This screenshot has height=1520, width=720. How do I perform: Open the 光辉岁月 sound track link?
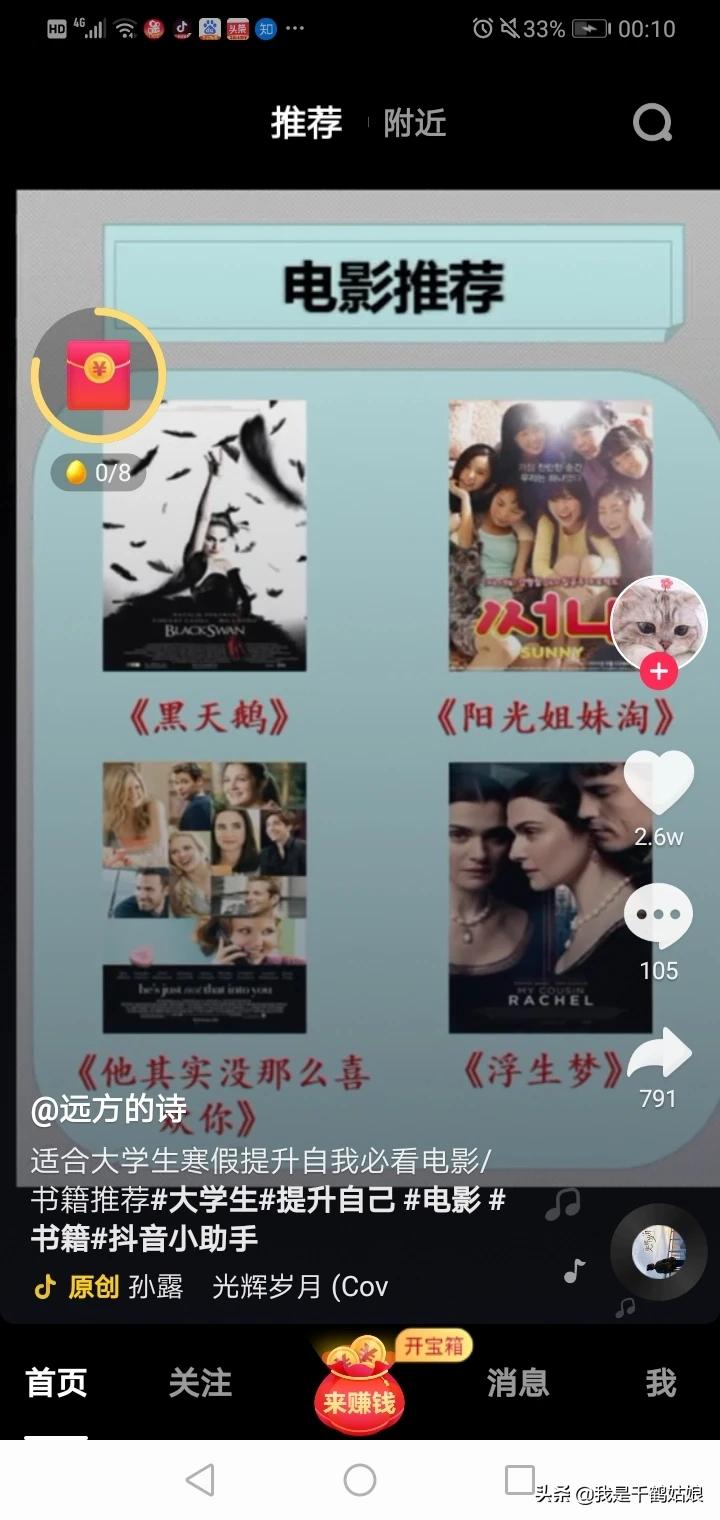tap(299, 1286)
